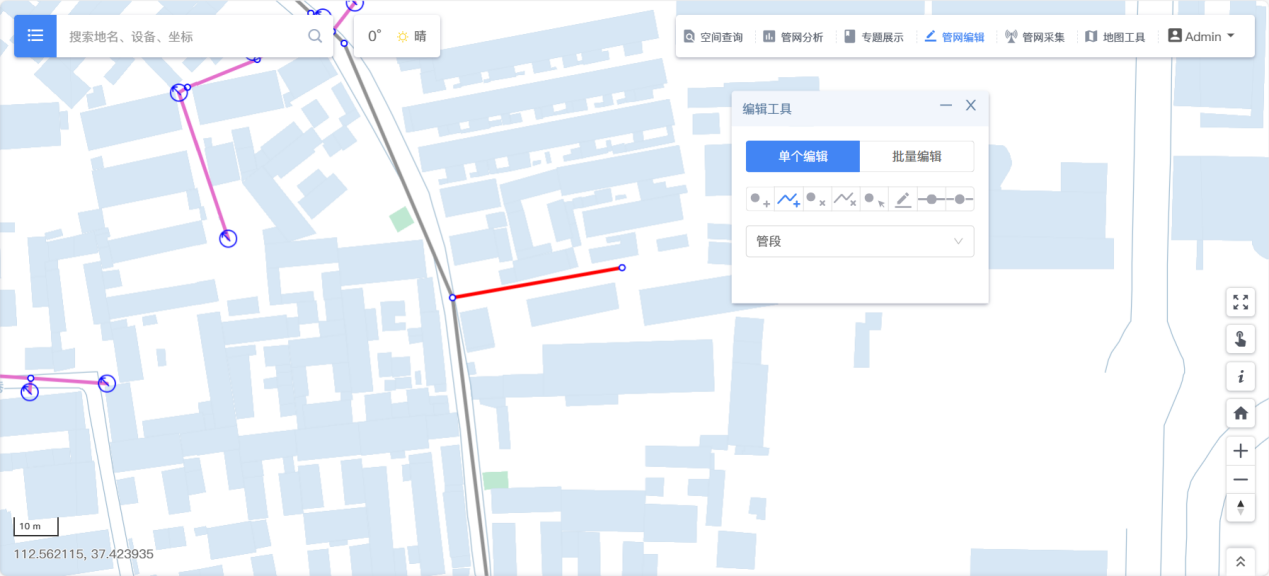Screen dimensions: 1269x576
Task: Open the 地图工具 menu
Action: (1115, 37)
